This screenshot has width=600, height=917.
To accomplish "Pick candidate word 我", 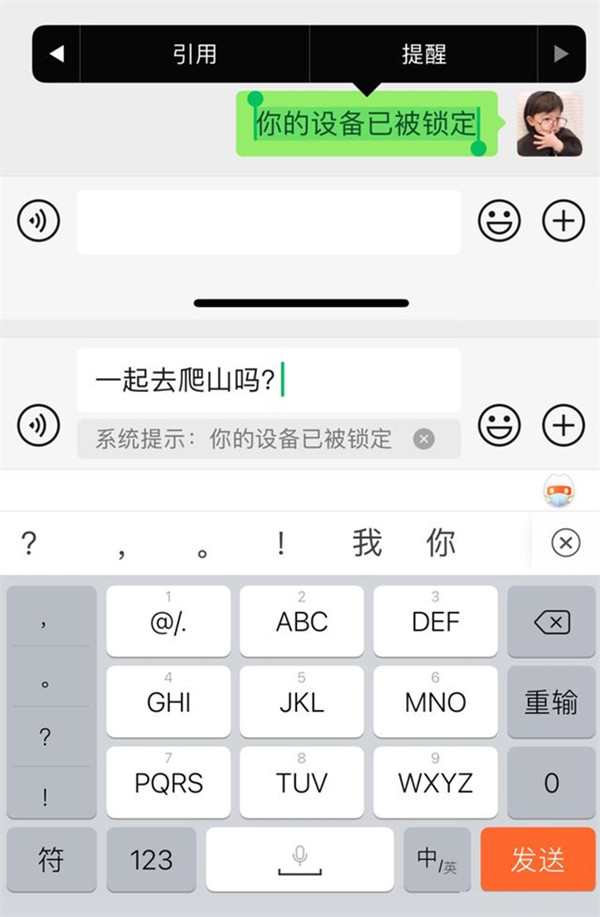I will coord(367,543).
